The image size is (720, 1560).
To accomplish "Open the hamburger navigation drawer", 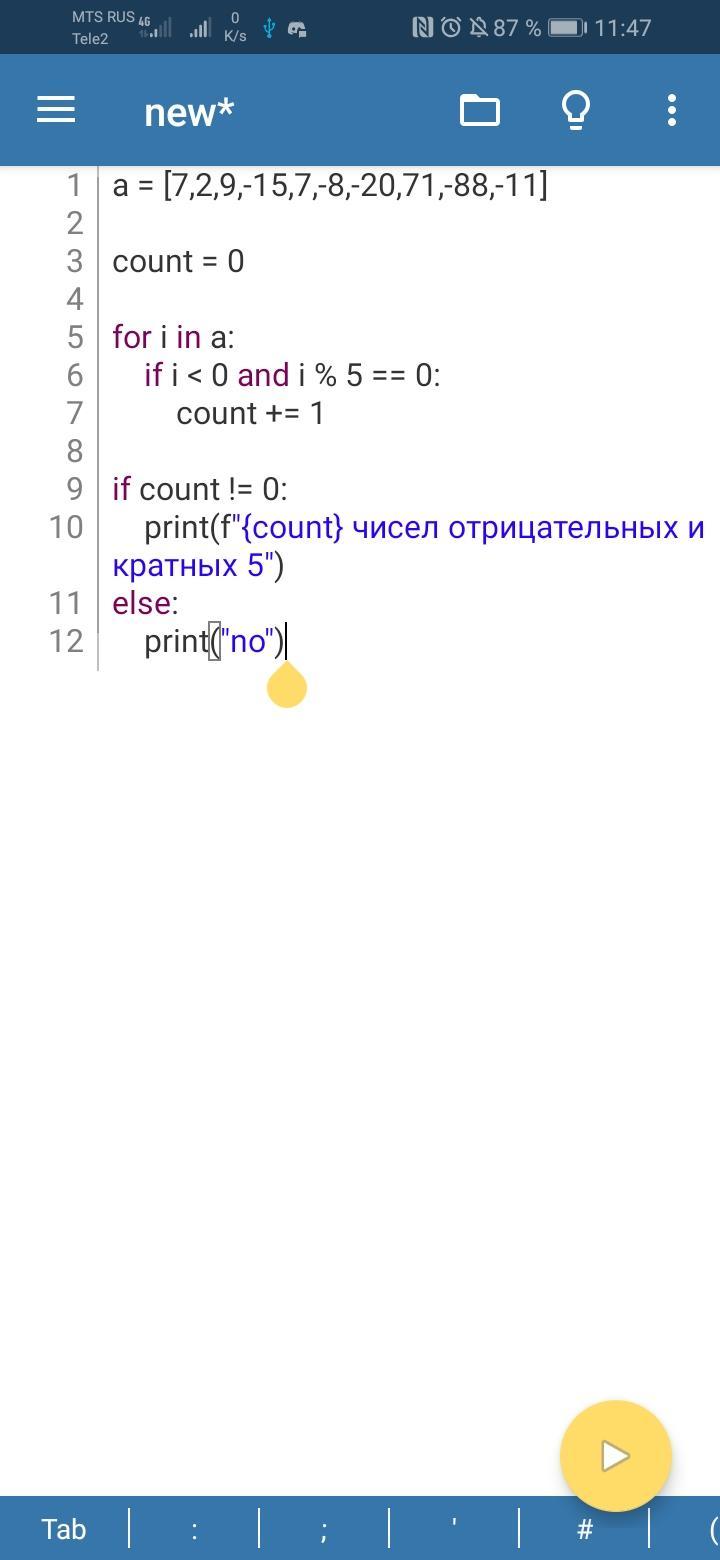I will [56, 110].
